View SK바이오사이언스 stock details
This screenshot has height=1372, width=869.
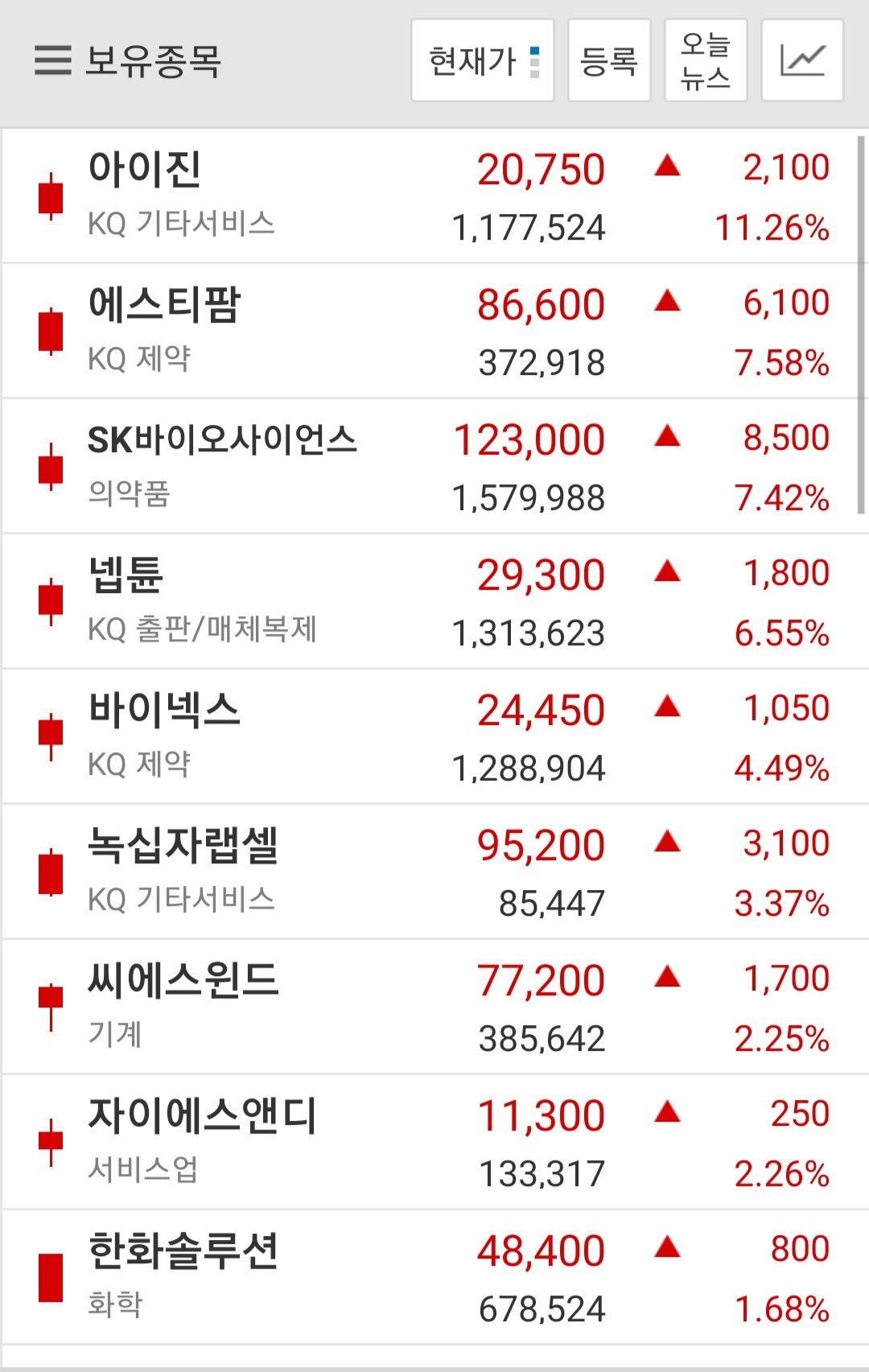[x=434, y=467]
